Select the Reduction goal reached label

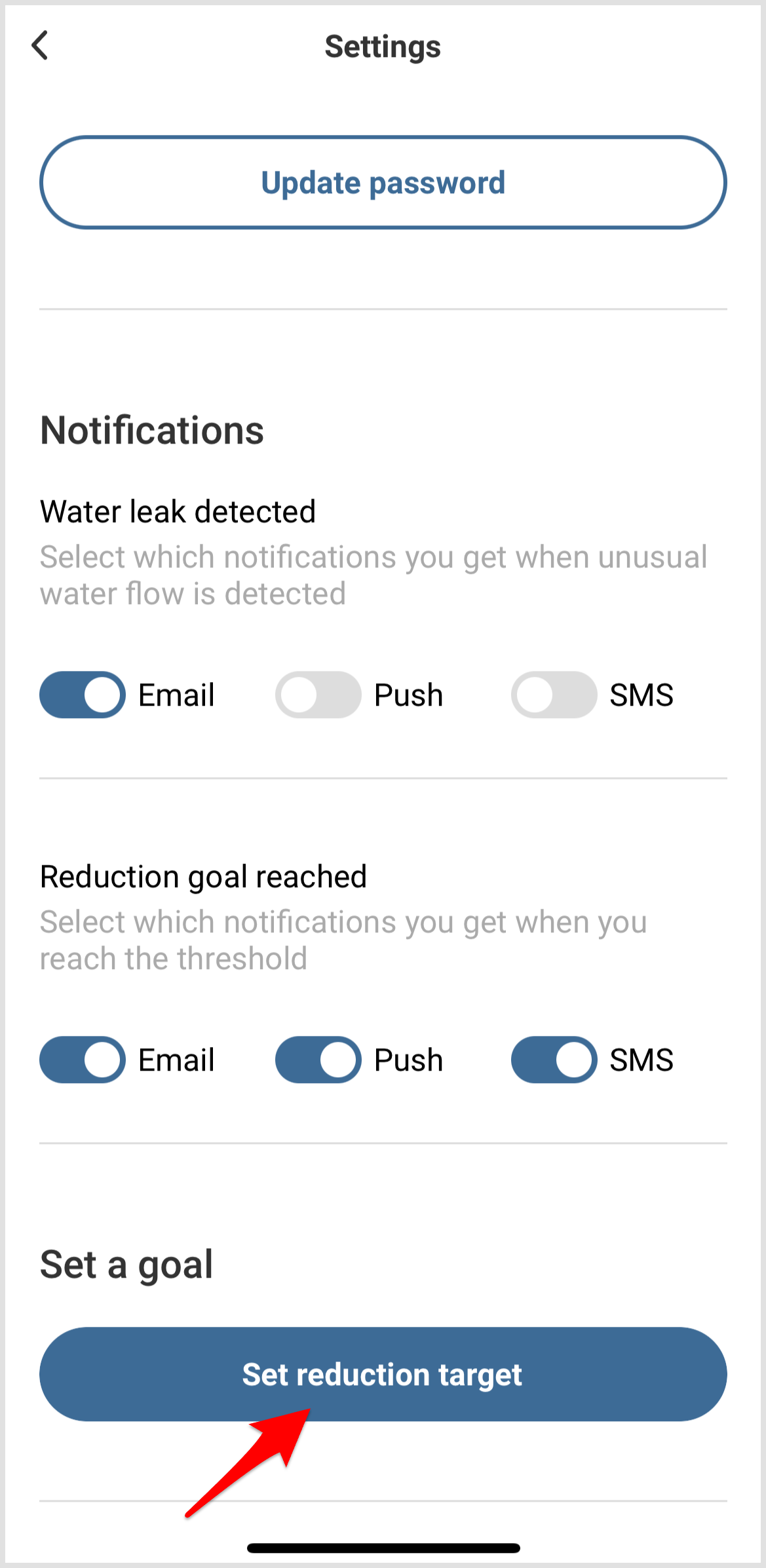point(203,876)
